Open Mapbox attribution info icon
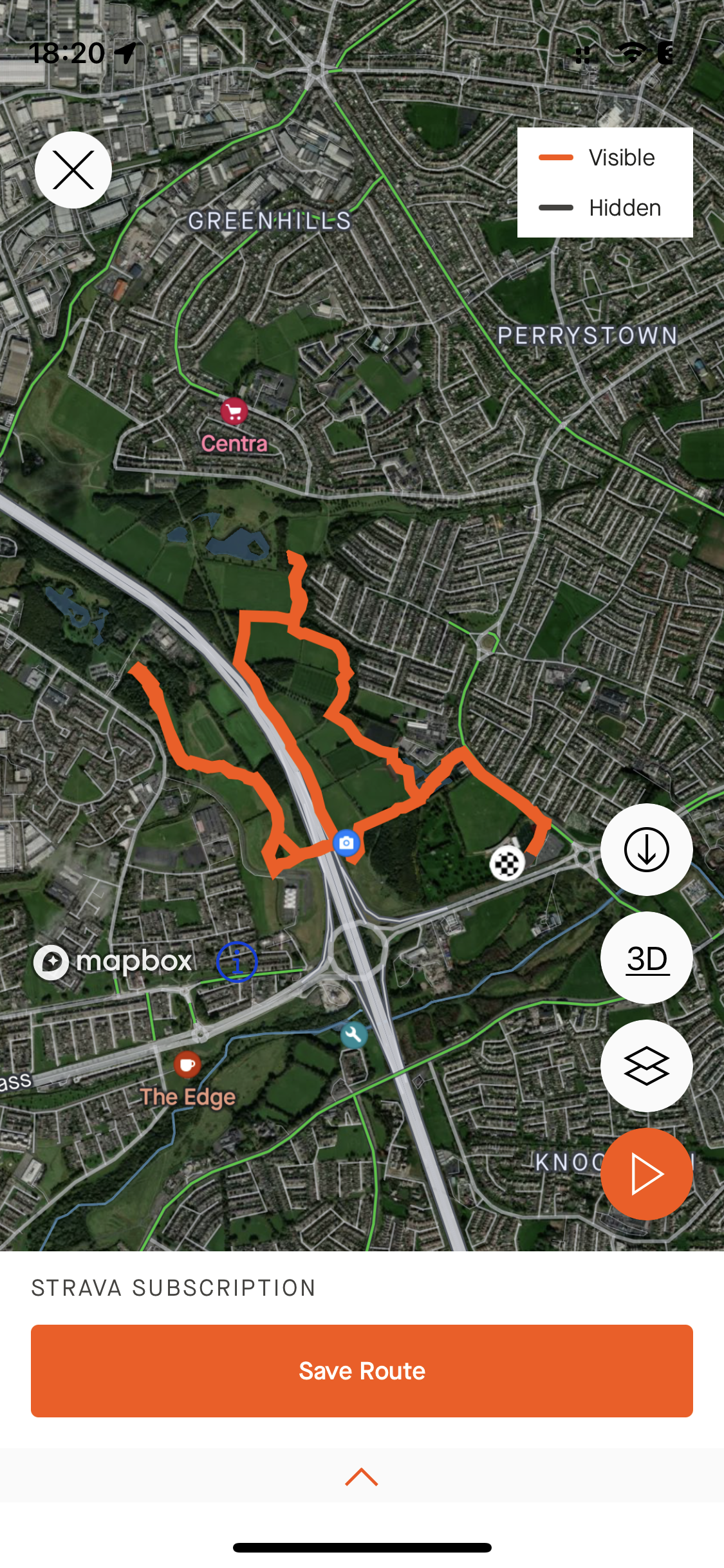Image resolution: width=724 pixels, height=1568 pixels. click(x=237, y=962)
